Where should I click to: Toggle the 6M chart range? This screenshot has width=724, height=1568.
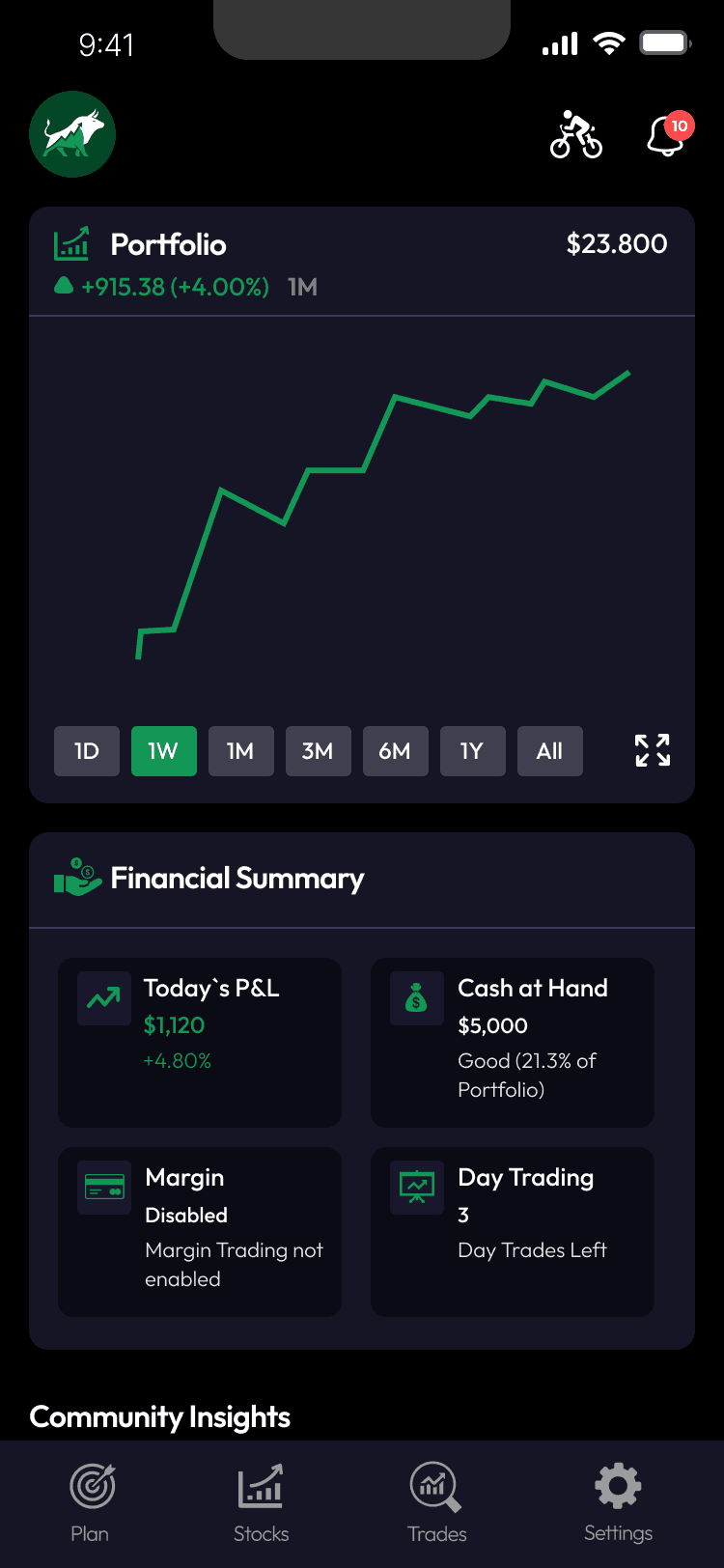(395, 750)
